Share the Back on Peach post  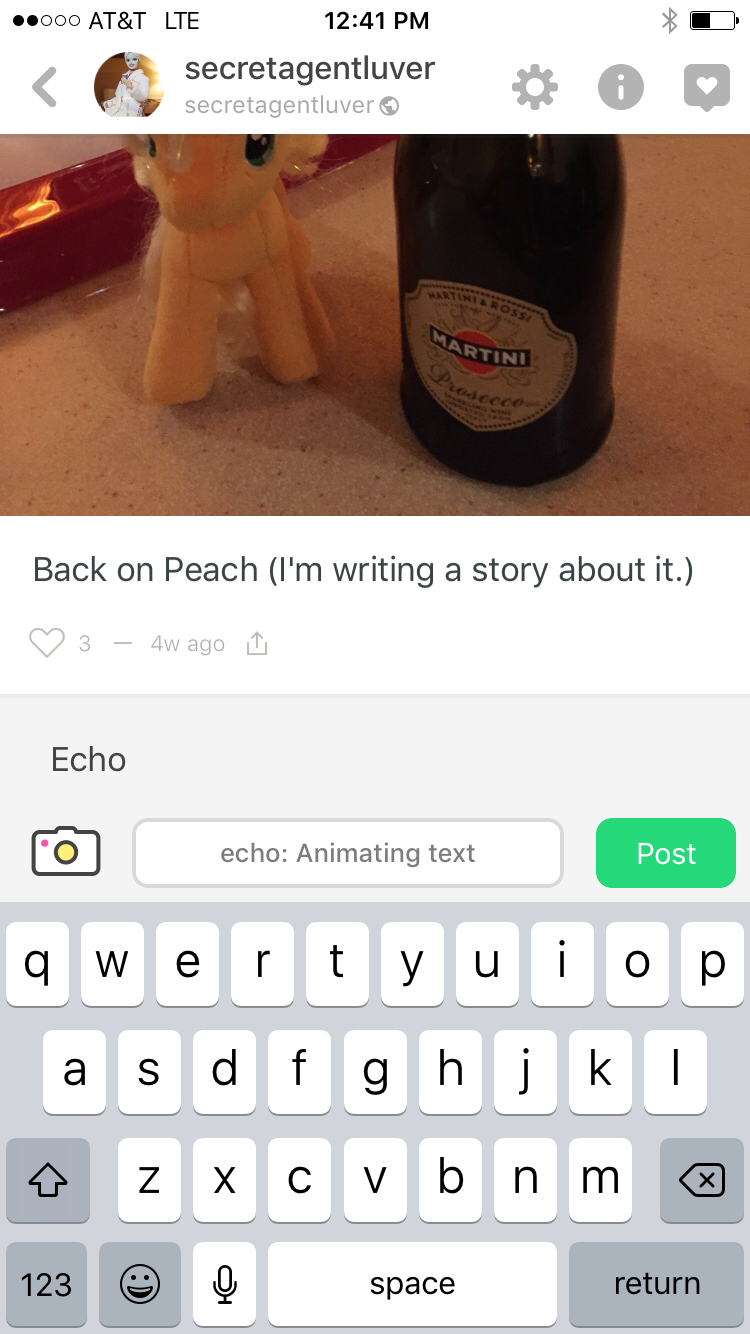257,644
